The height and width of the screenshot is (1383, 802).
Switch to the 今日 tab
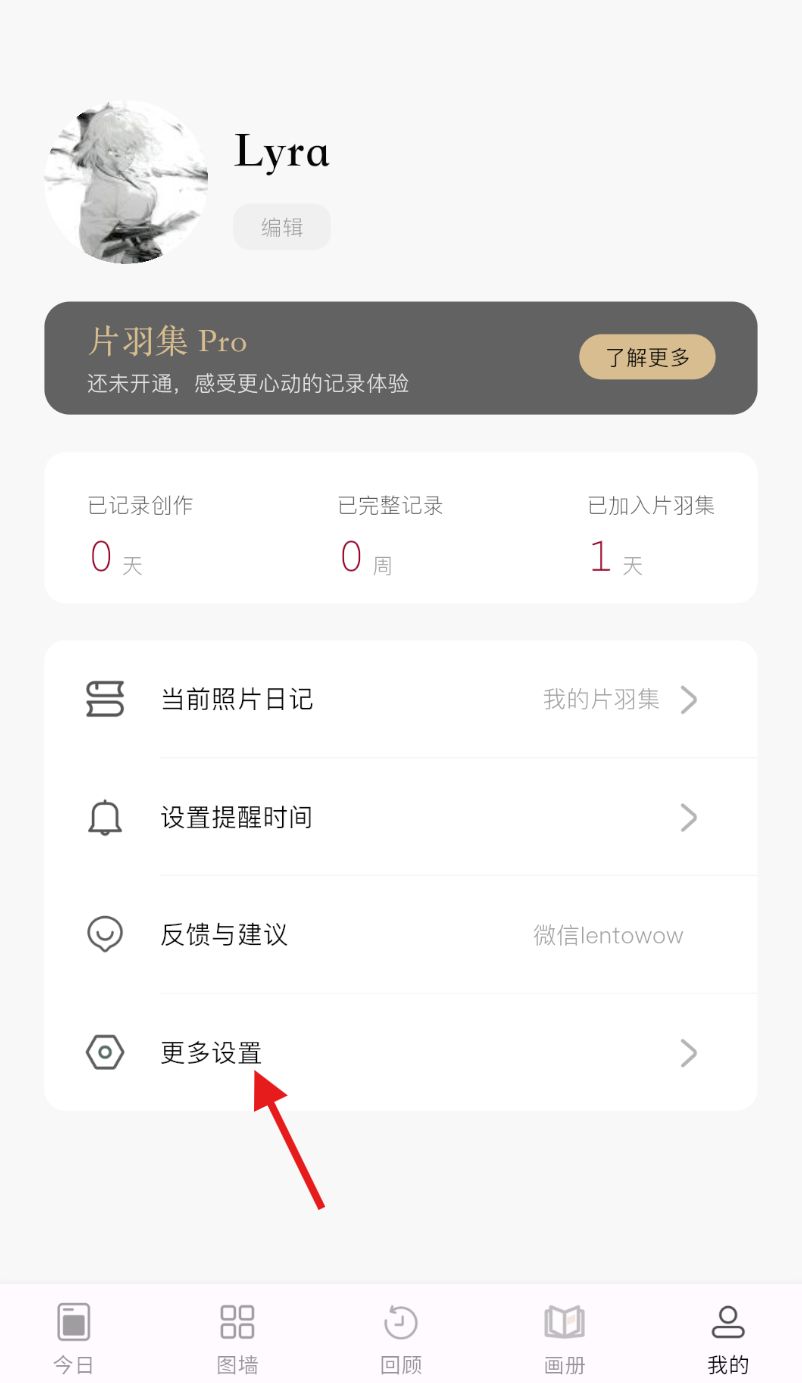click(x=74, y=1337)
